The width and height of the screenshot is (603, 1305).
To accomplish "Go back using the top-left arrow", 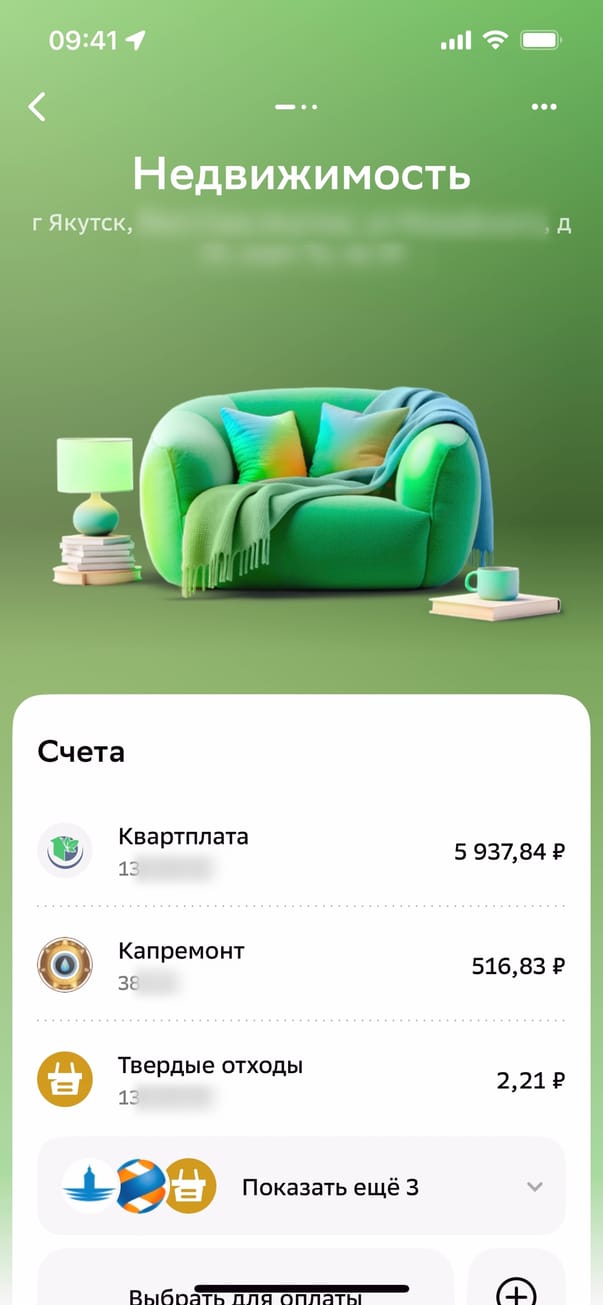I will tap(37, 106).
